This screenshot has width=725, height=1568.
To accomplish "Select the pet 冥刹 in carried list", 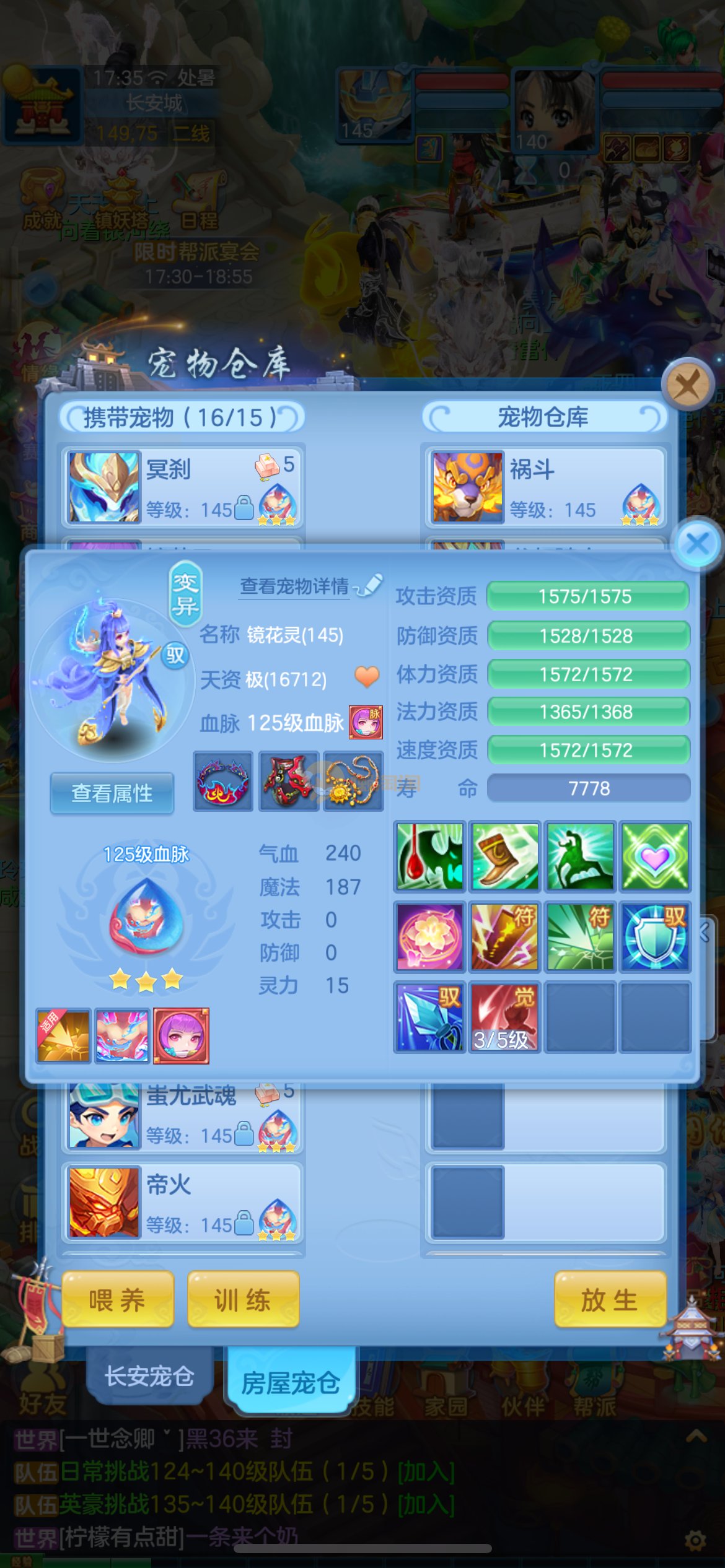I will (182, 486).
